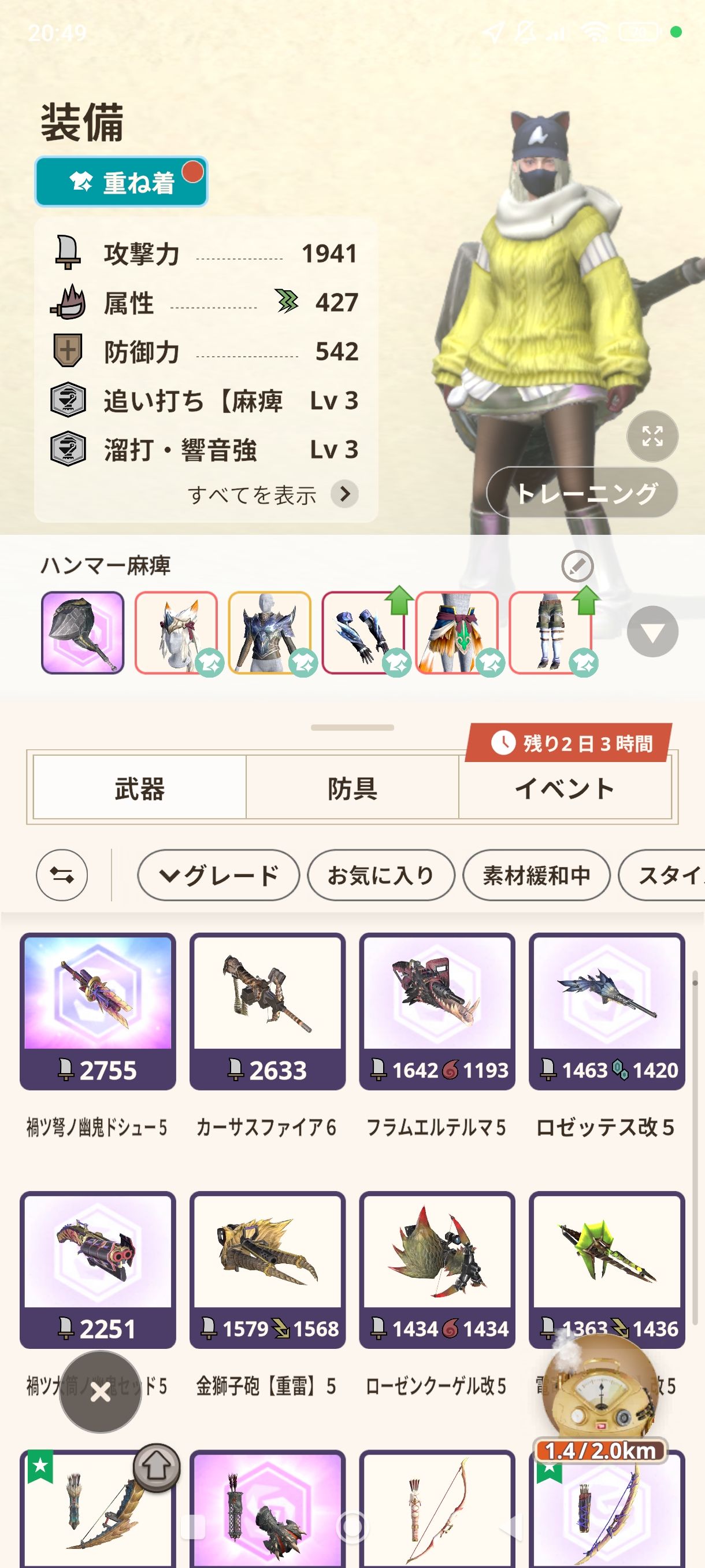The image size is (705, 1568).
Task: Apply the お気に入り filter chip
Action: (381, 875)
